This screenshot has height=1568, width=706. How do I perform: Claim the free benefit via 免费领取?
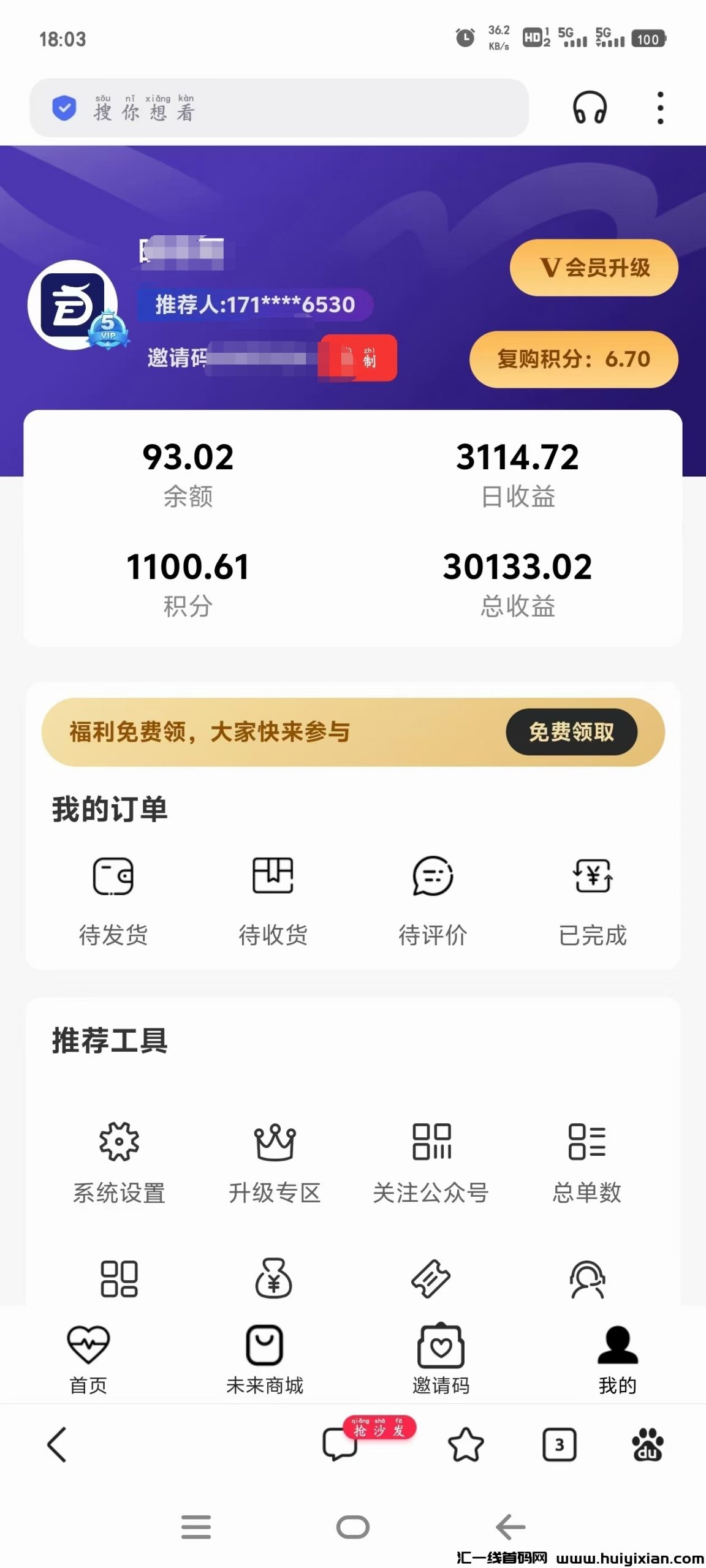click(x=571, y=732)
